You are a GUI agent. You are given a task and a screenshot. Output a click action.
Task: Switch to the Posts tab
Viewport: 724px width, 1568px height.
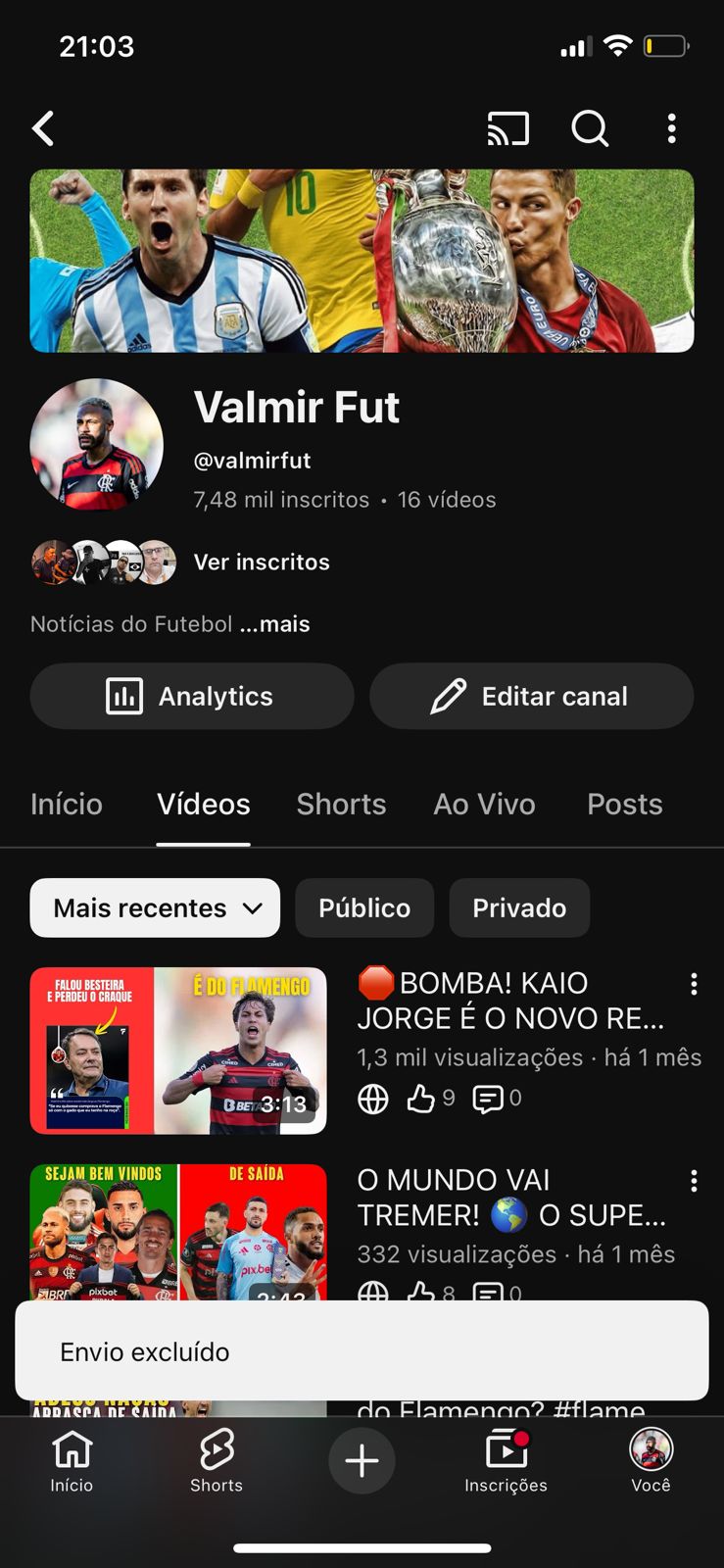(624, 805)
